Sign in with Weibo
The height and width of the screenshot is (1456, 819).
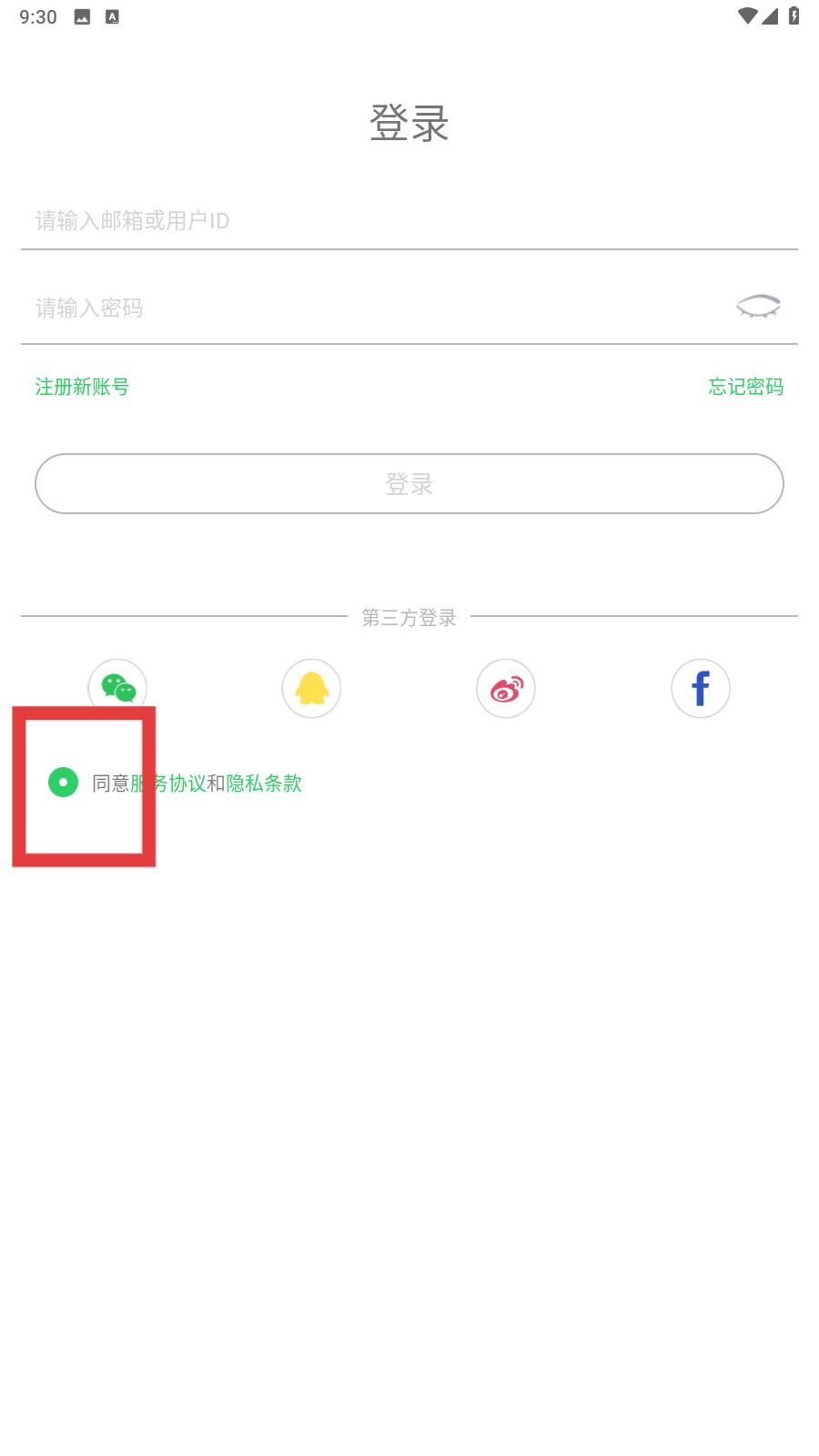[x=506, y=688]
